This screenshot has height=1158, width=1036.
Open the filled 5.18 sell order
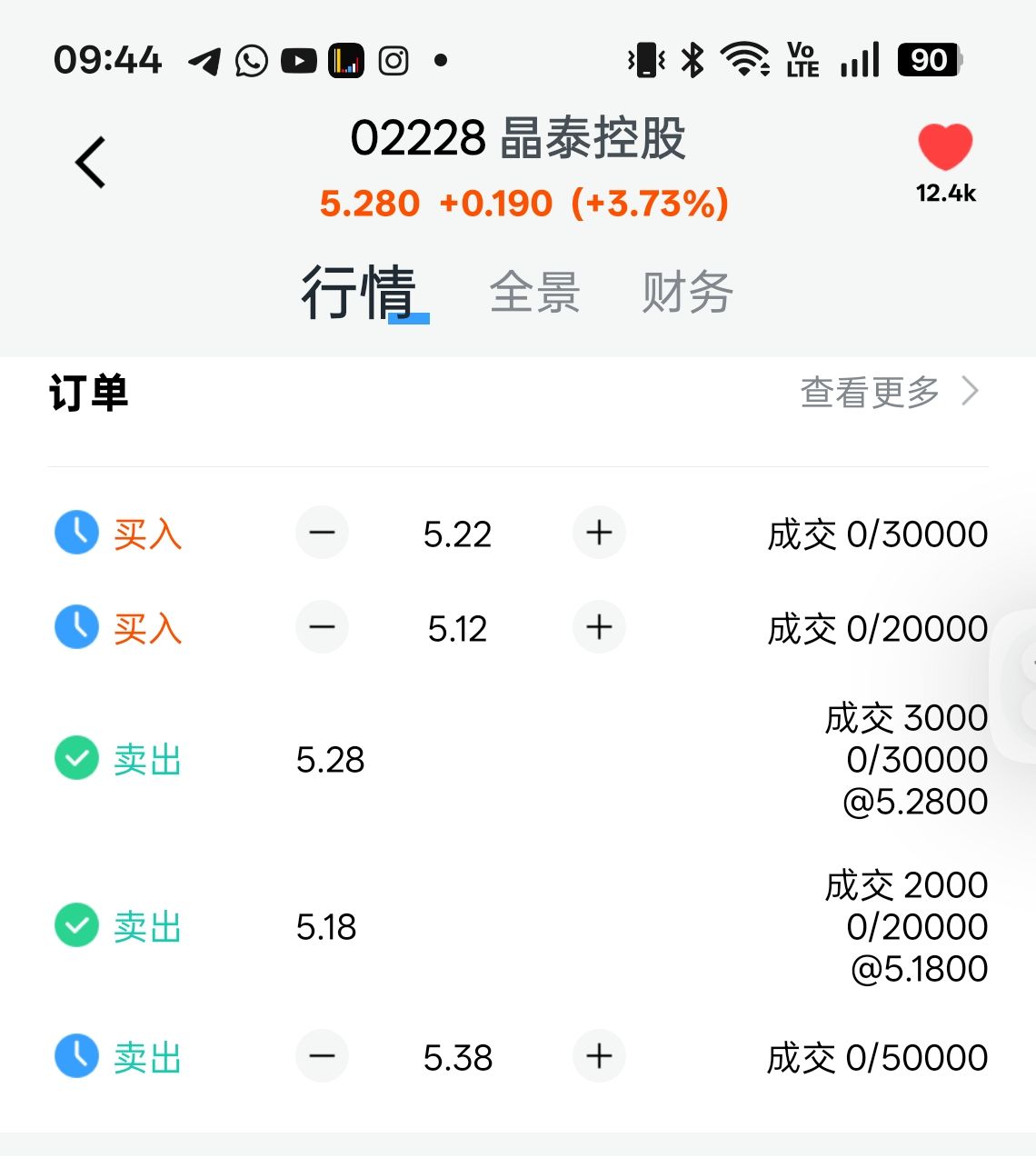(x=518, y=927)
